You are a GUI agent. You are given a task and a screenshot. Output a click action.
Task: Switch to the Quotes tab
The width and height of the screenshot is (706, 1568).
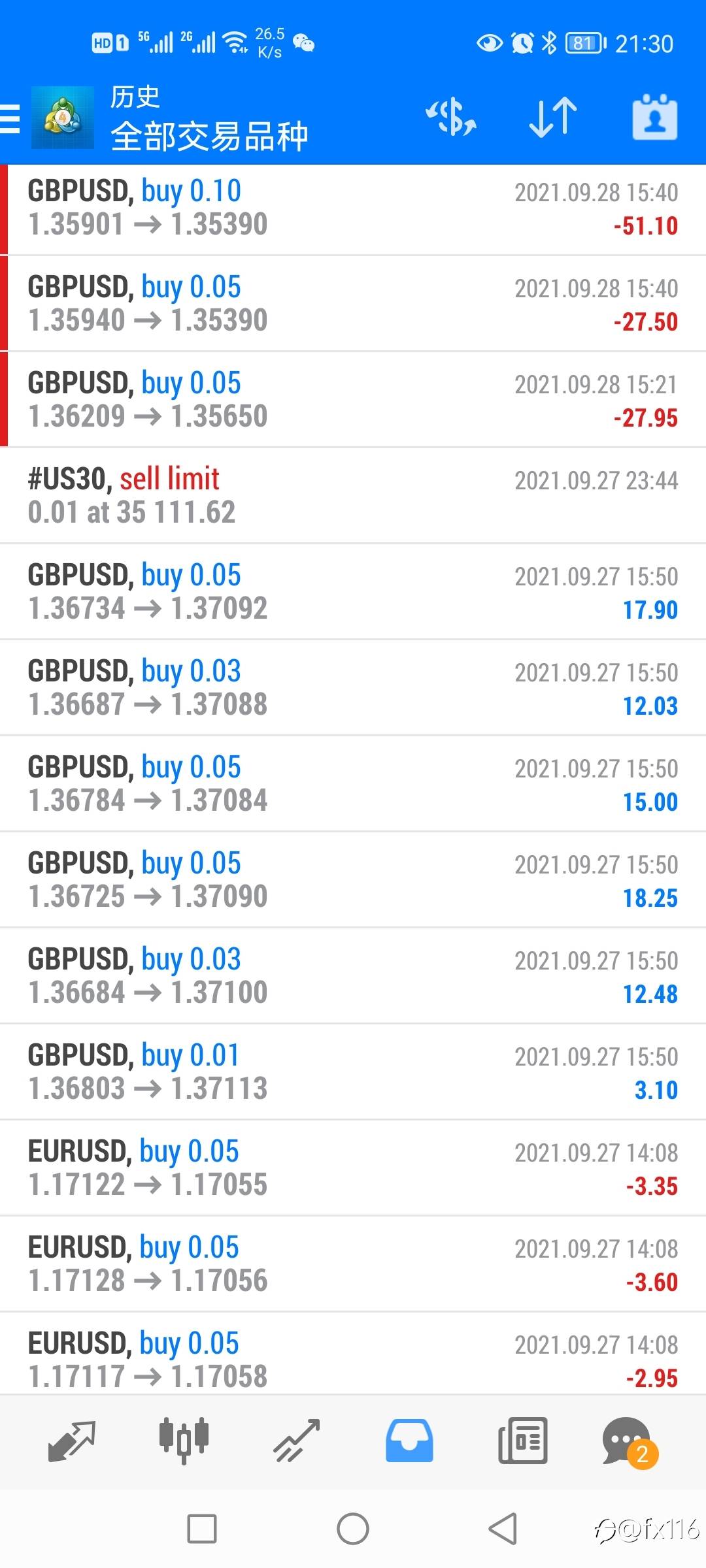tap(72, 1441)
